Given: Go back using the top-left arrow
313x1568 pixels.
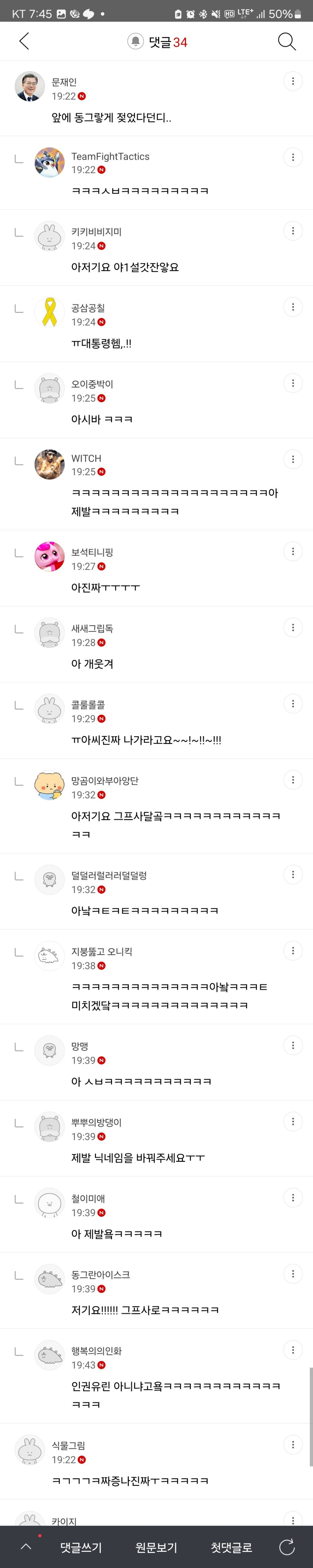Looking at the screenshot, I should tap(24, 42).
